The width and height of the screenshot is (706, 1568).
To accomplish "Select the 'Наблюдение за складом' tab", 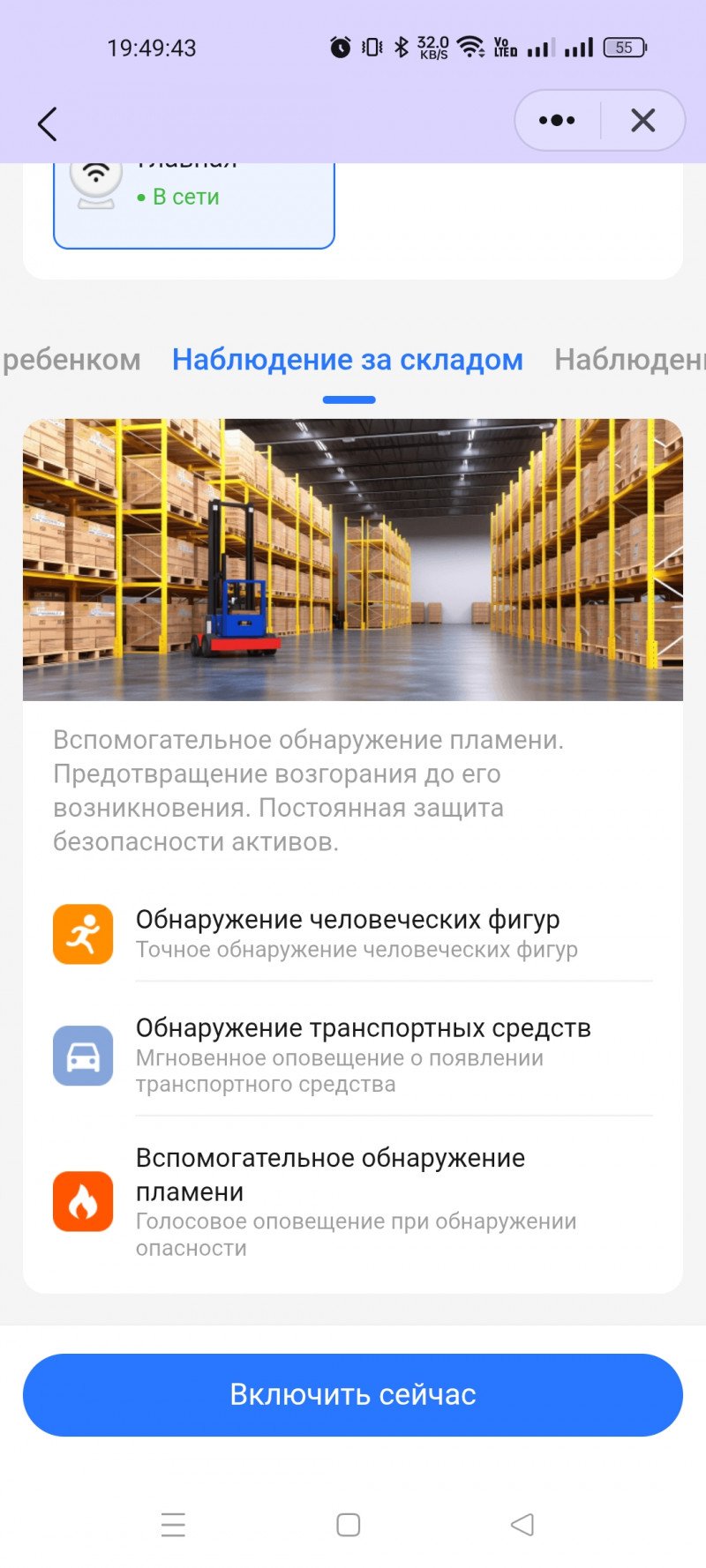I will click(x=348, y=360).
